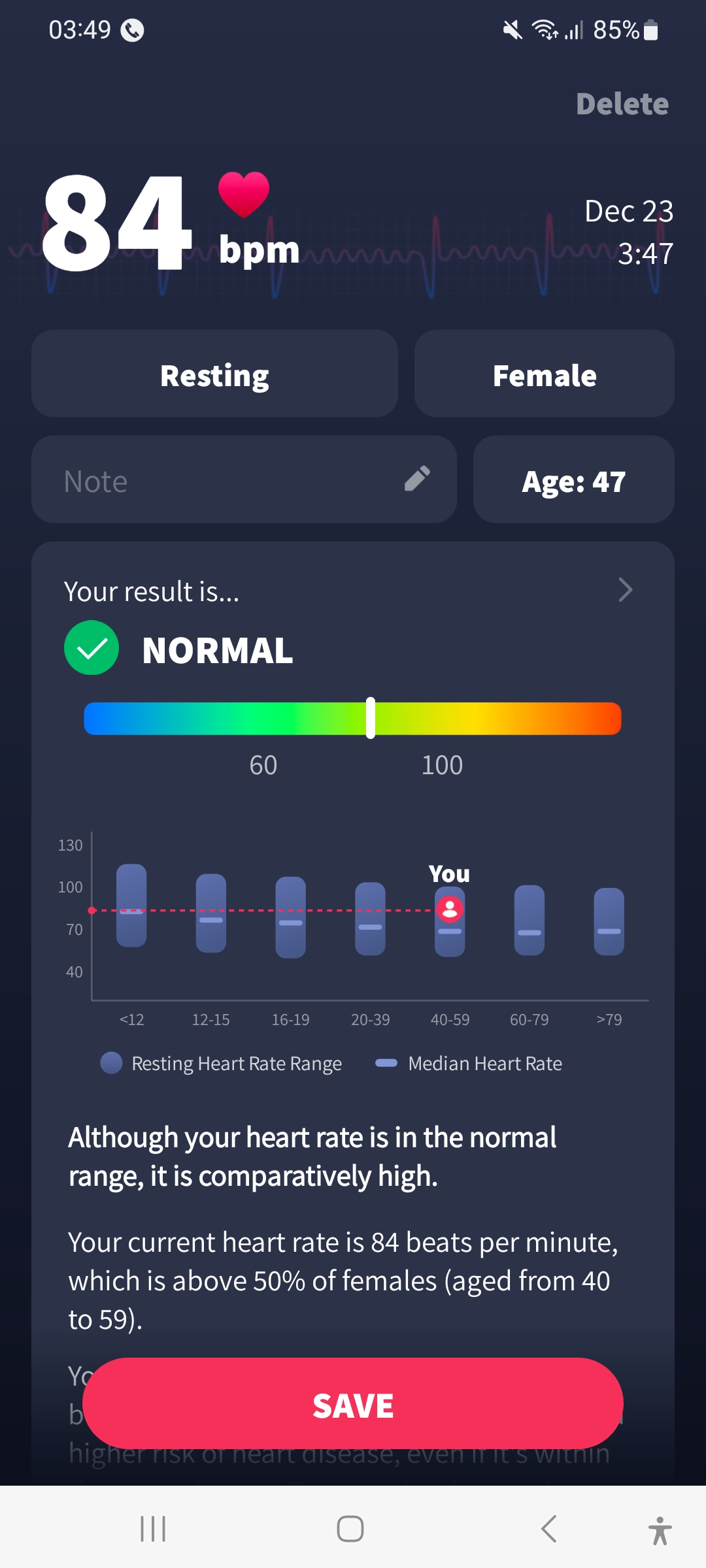
Task: Open recent apps from the navigation bar
Action: 153,1529
